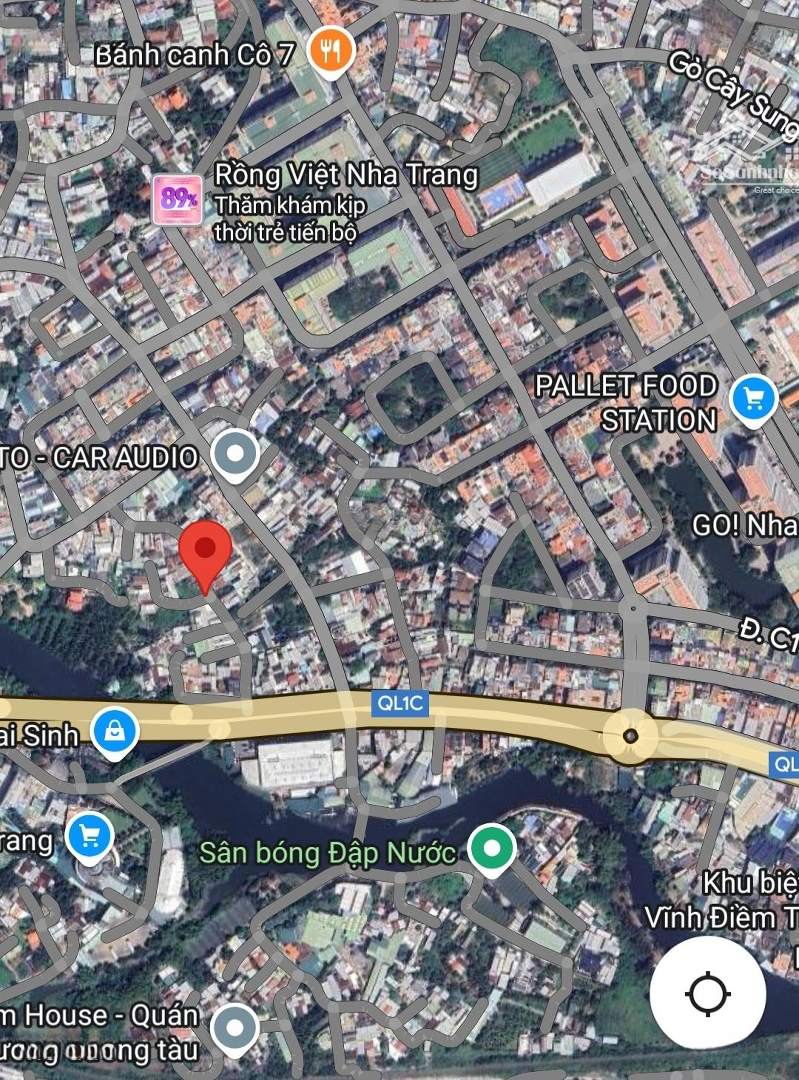Open the Rồng Việt Nha Trang sponsored marker
The width and height of the screenshot is (799, 1080).
click(x=179, y=199)
